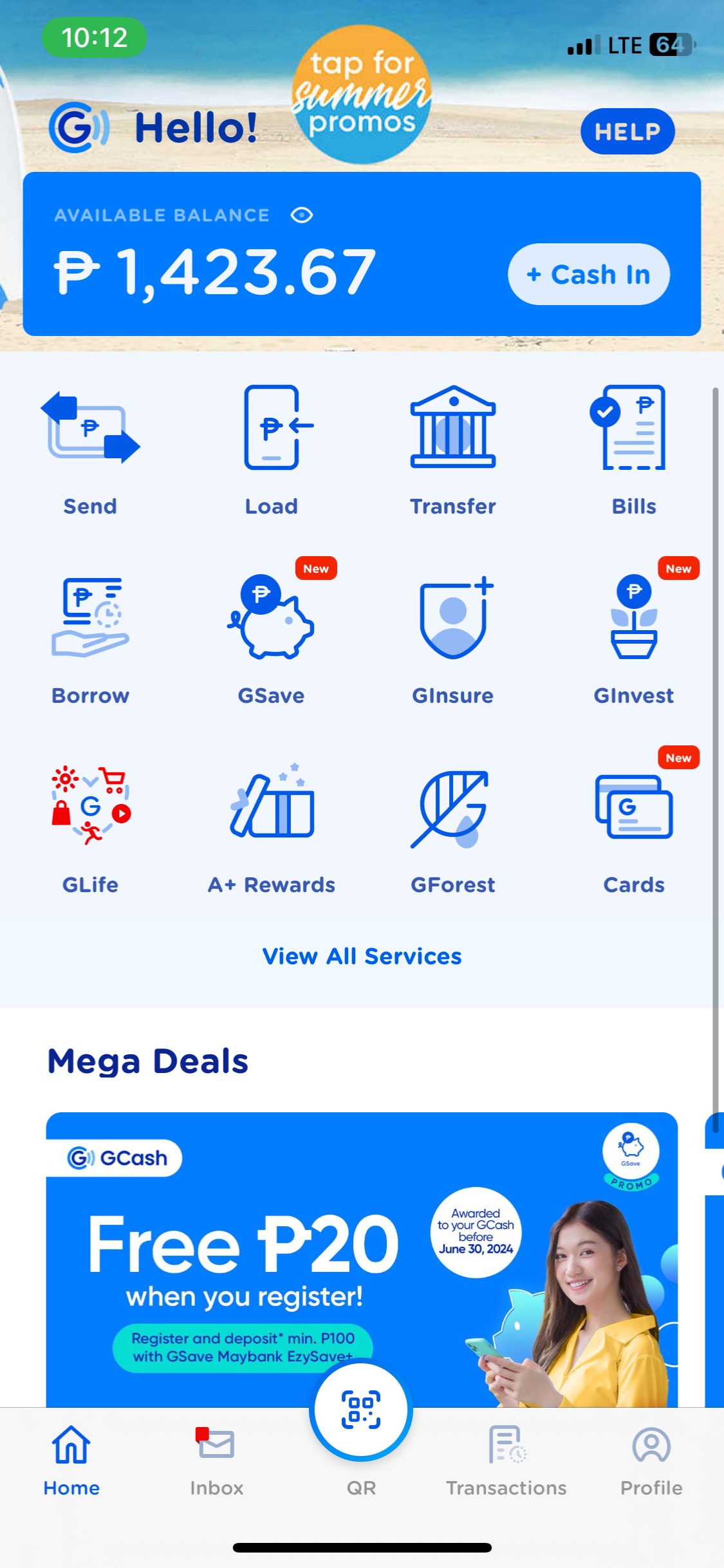Tap the summer promos badge
This screenshot has height=1568, width=724.
coord(362,95)
